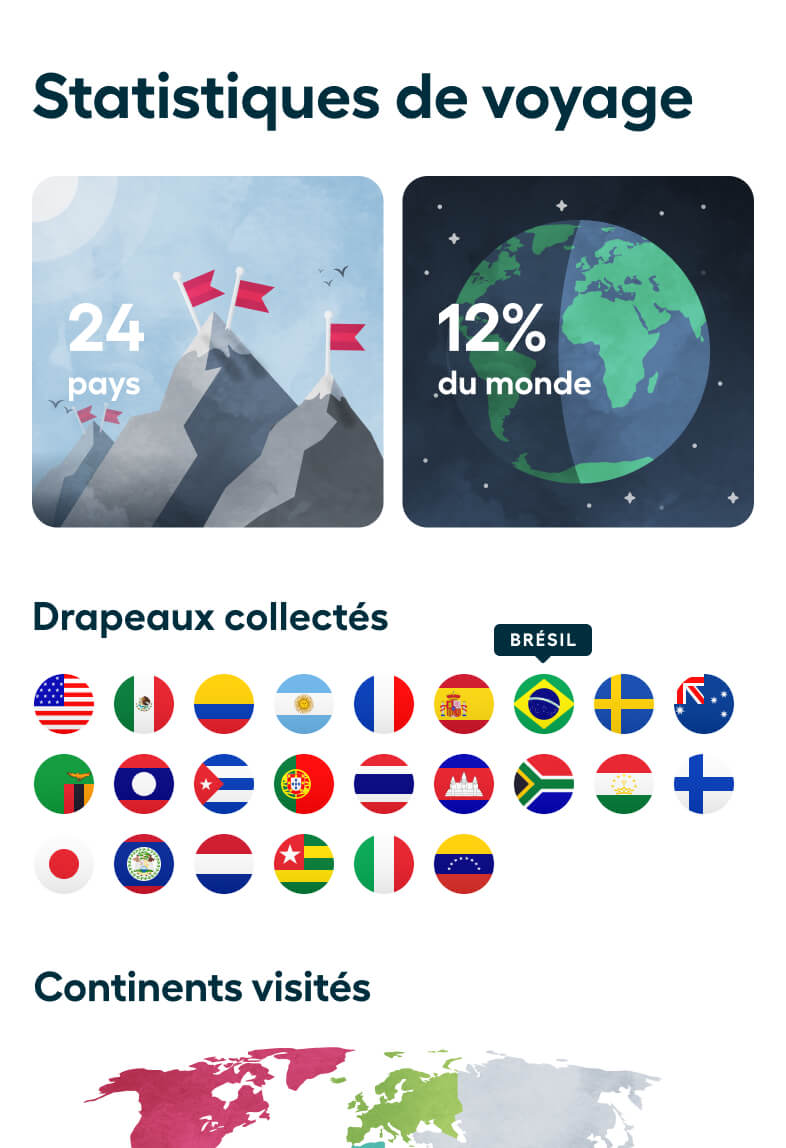Tap the United States flag
This screenshot has width=786, height=1148.
64,704
